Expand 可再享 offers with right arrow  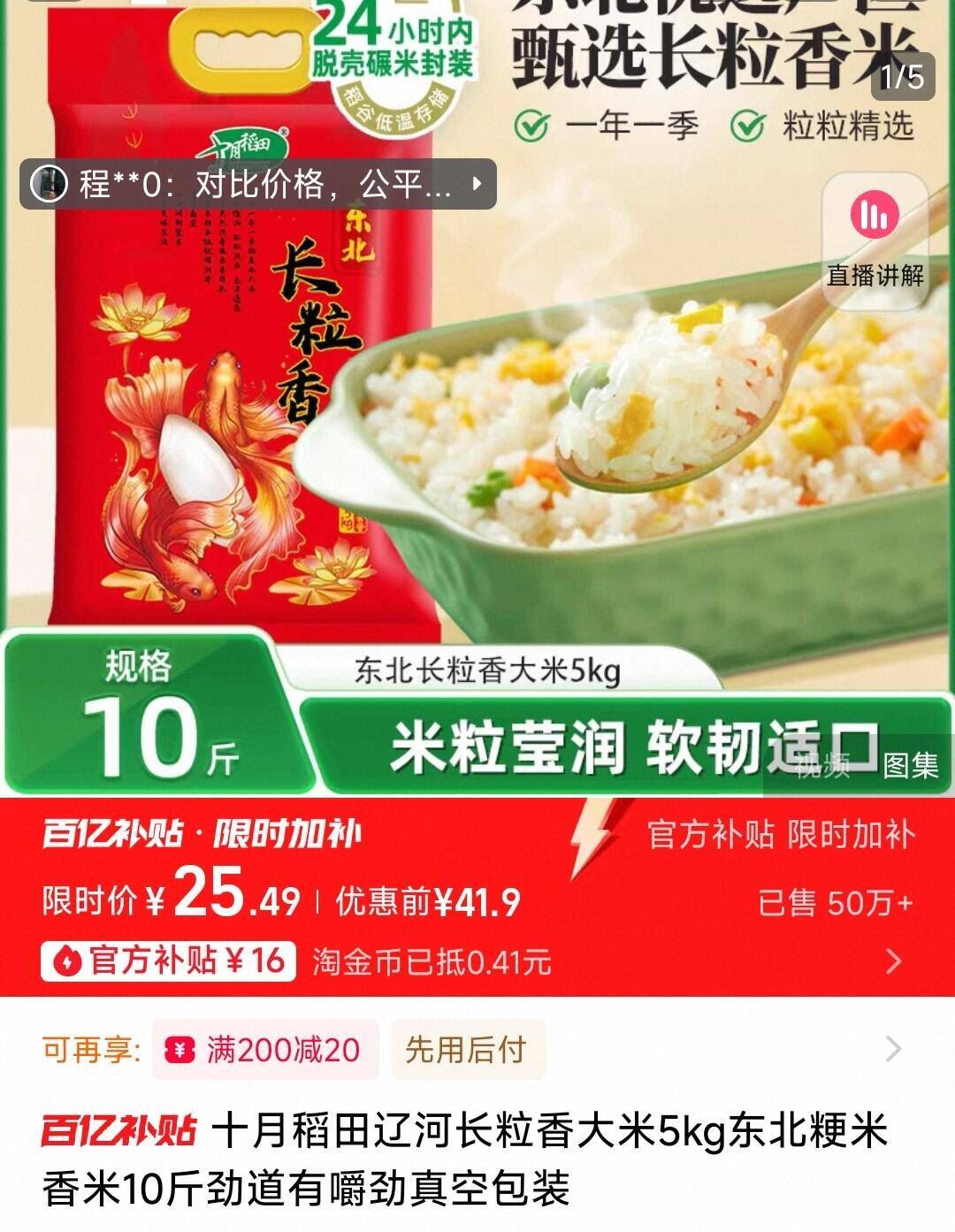[891, 1048]
